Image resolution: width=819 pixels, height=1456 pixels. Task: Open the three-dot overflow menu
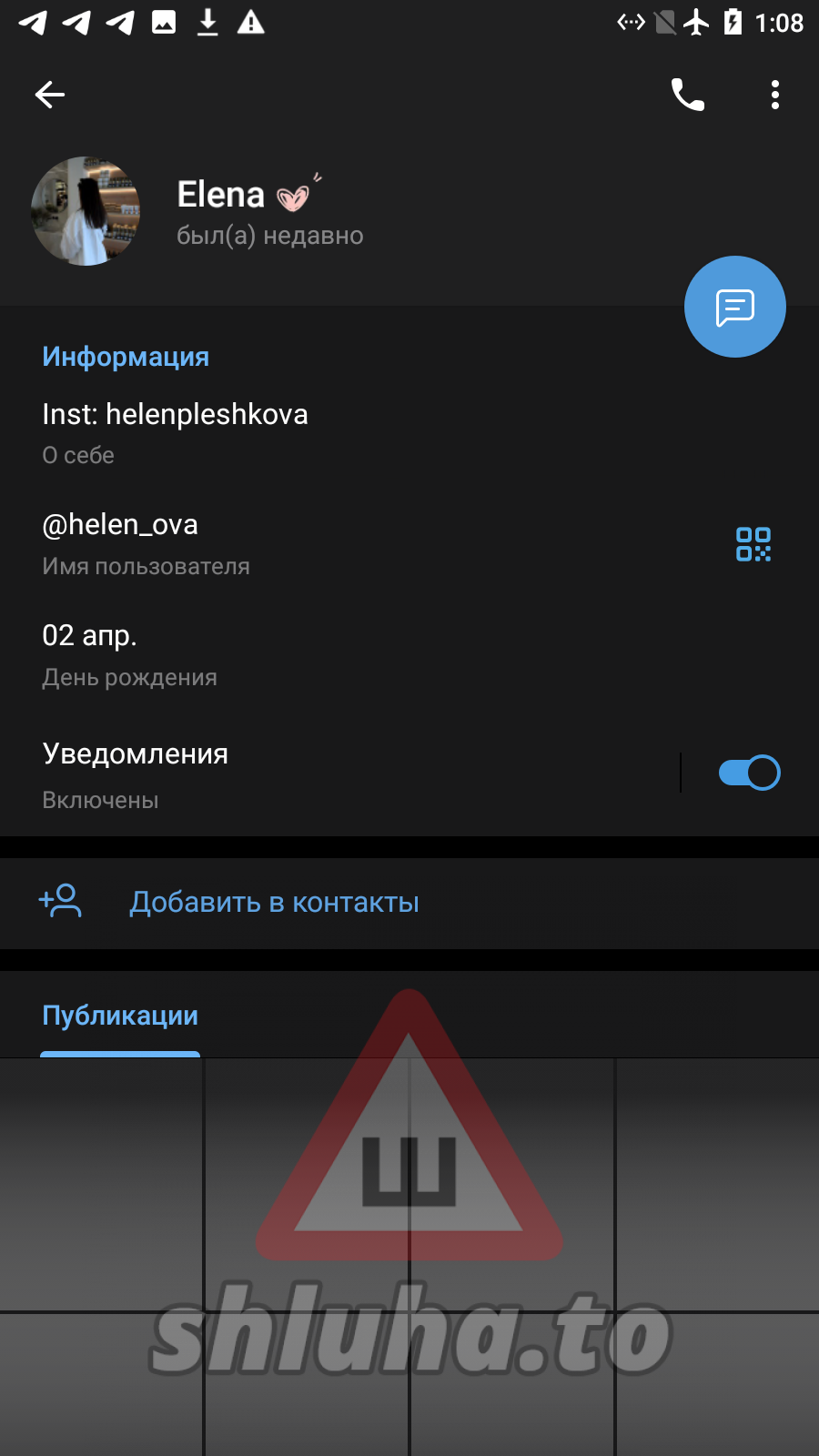pyautogui.click(x=775, y=95)
